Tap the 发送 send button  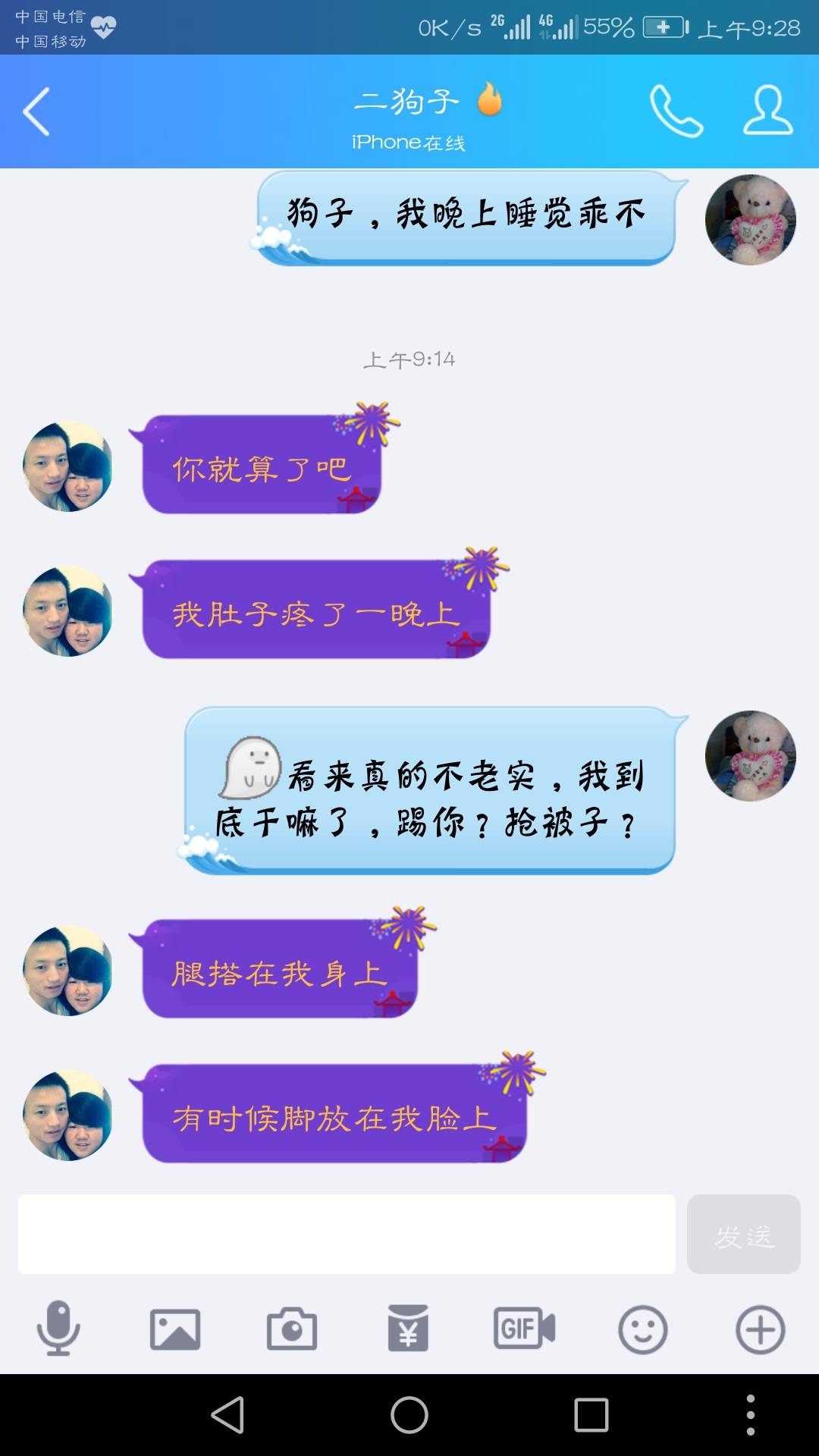743,1234
